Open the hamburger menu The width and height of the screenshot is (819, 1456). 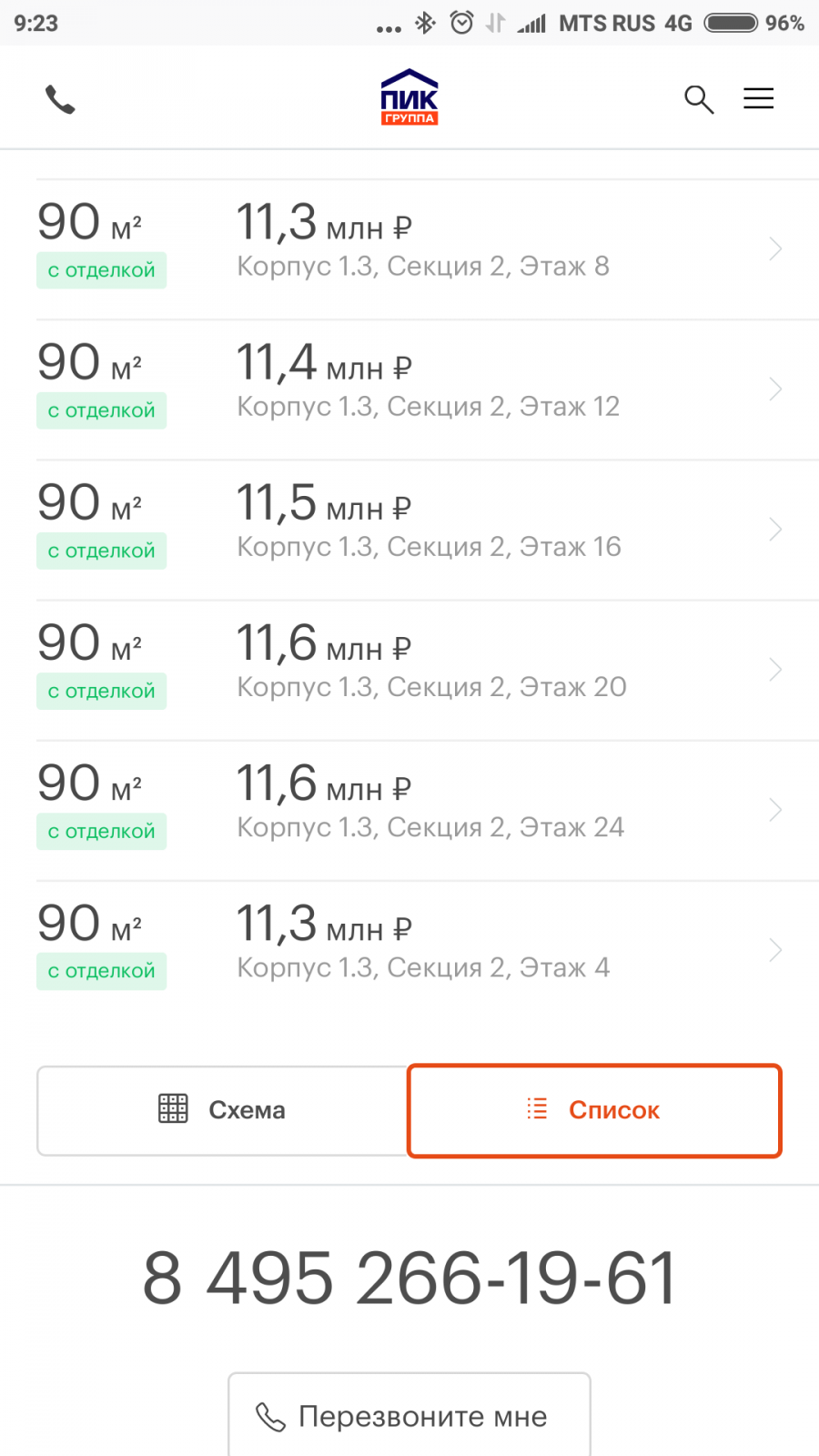click(x=758, y=98)
